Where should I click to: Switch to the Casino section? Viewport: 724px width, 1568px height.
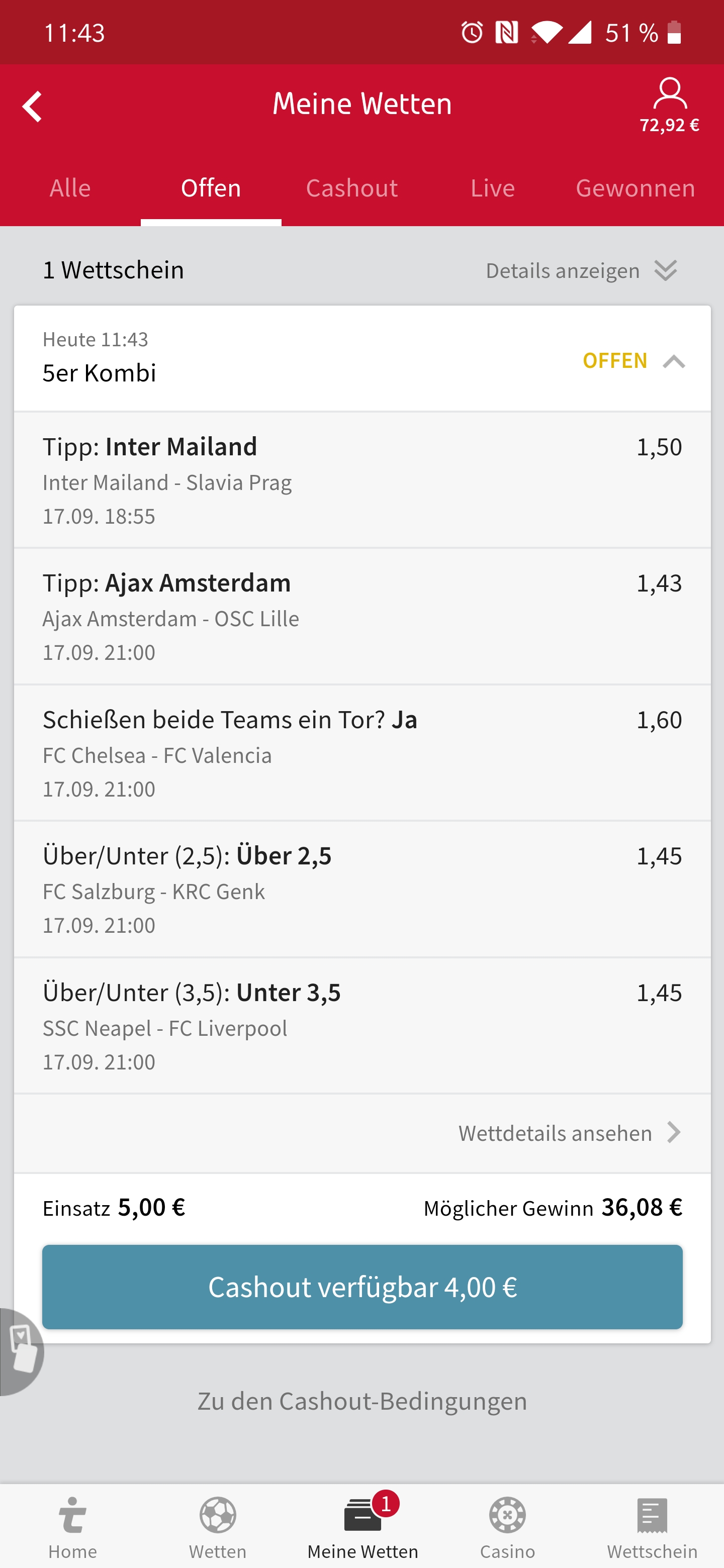[x=507, y=1526]
